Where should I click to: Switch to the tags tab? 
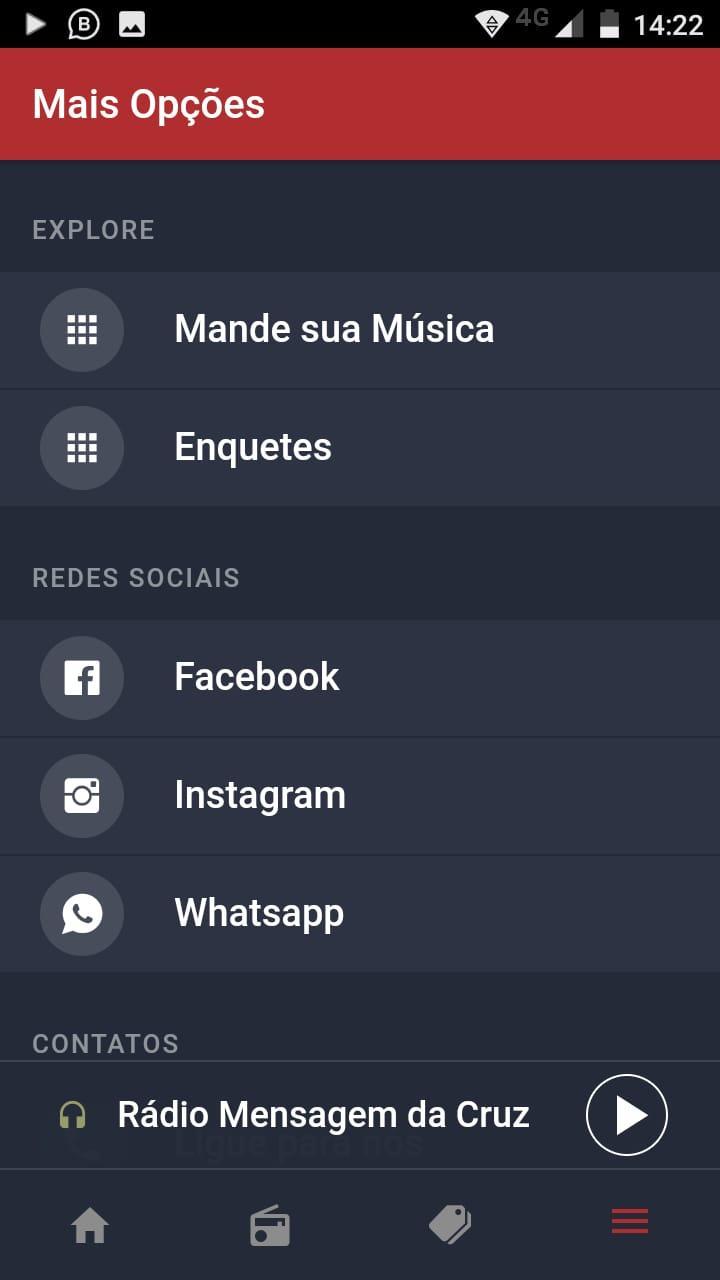[x=450, y=1224]
